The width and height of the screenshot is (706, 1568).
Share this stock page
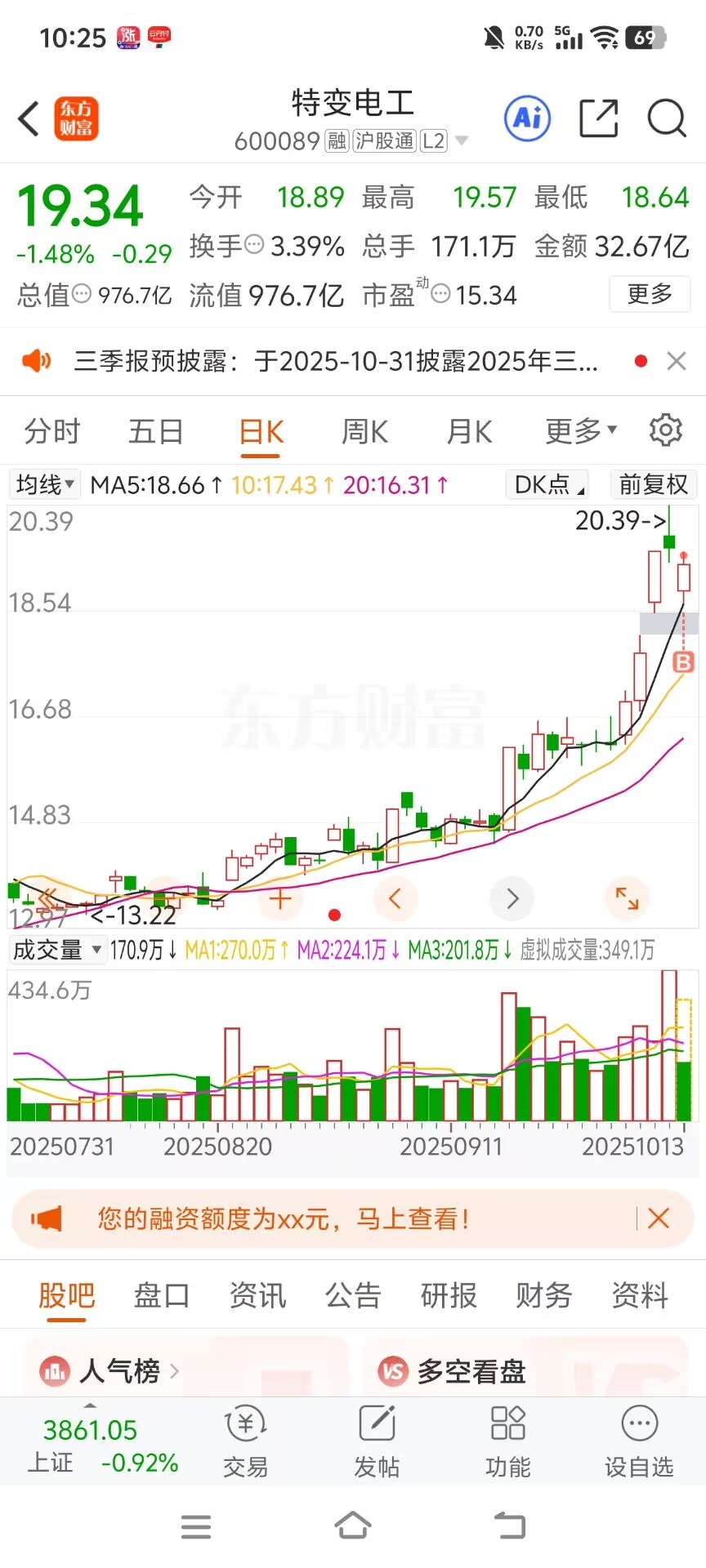tap(598, 119)
